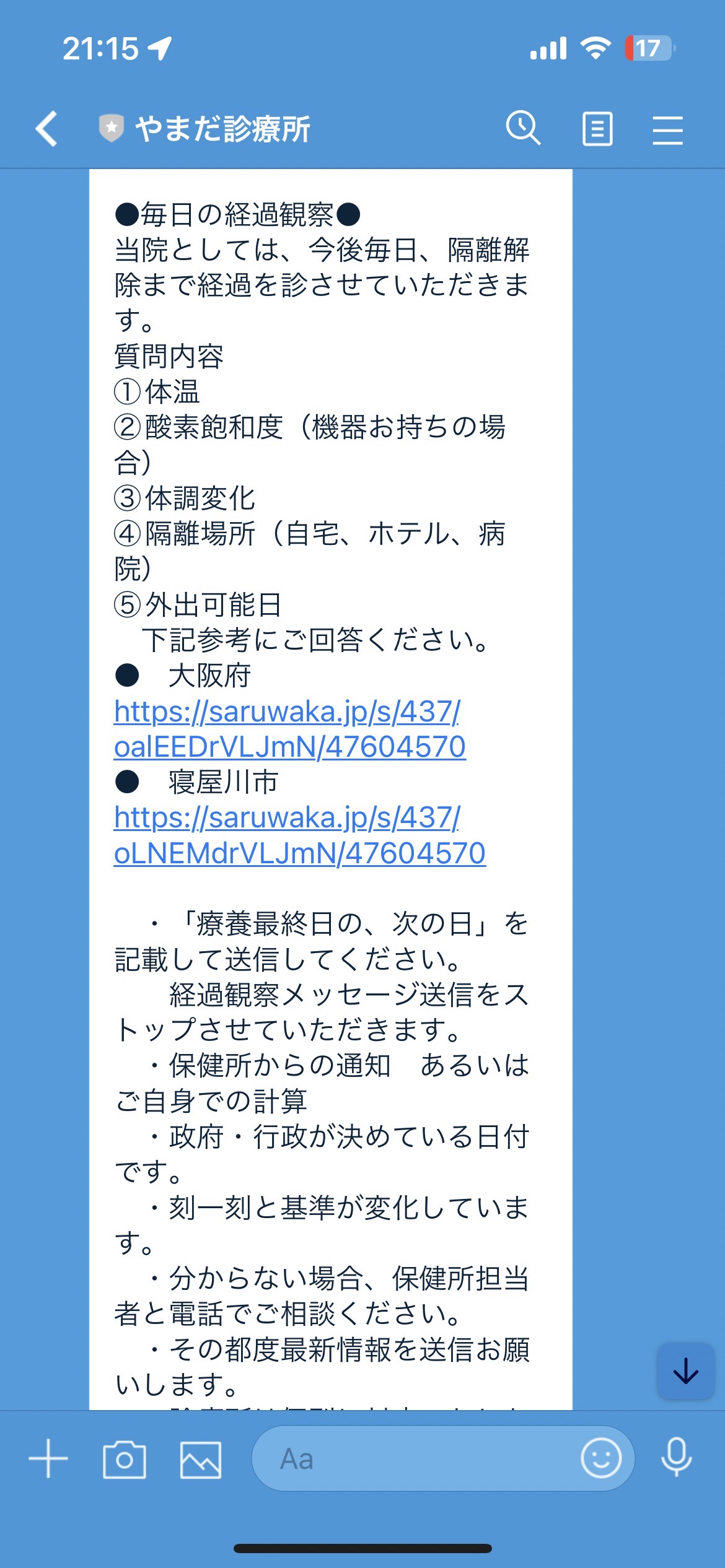Open the notes icon in header

tap(597, 129)
